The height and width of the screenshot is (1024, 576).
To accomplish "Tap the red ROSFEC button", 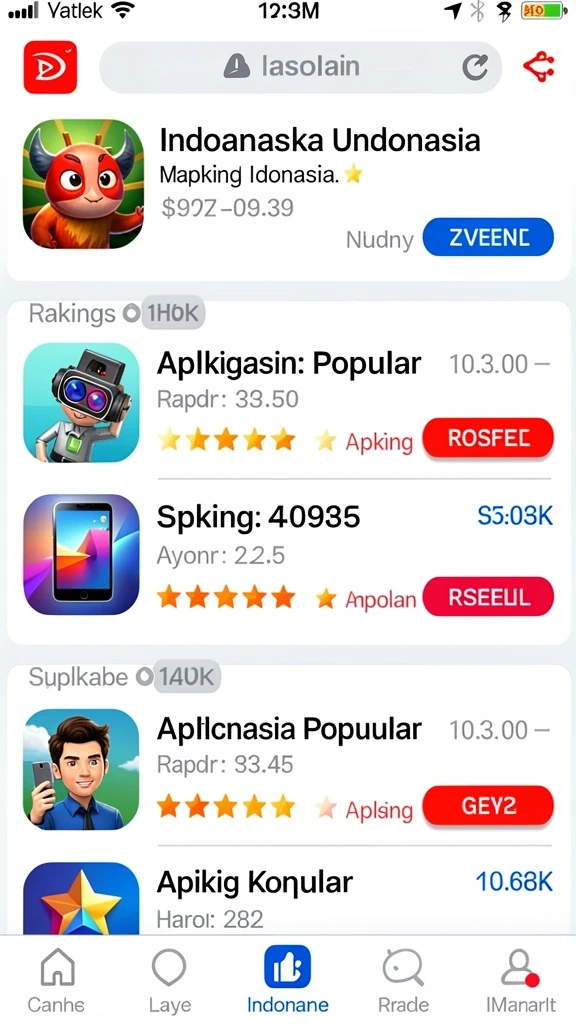I will pyautogui.click(x=488, y=438).
